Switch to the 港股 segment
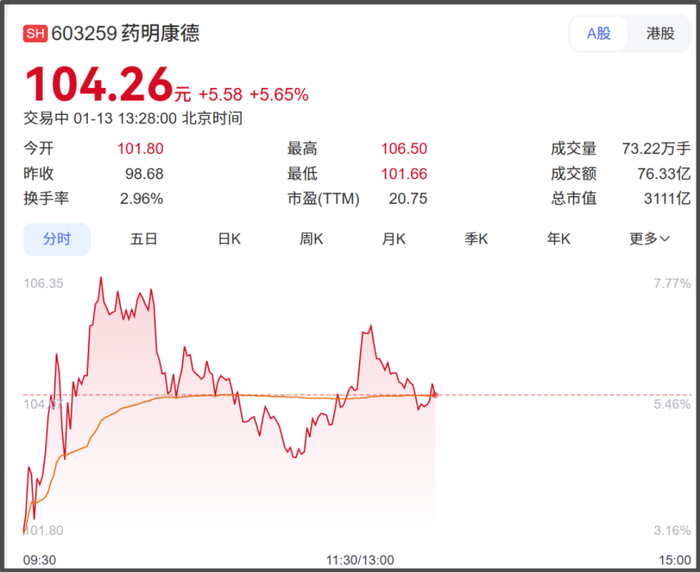 660,33
